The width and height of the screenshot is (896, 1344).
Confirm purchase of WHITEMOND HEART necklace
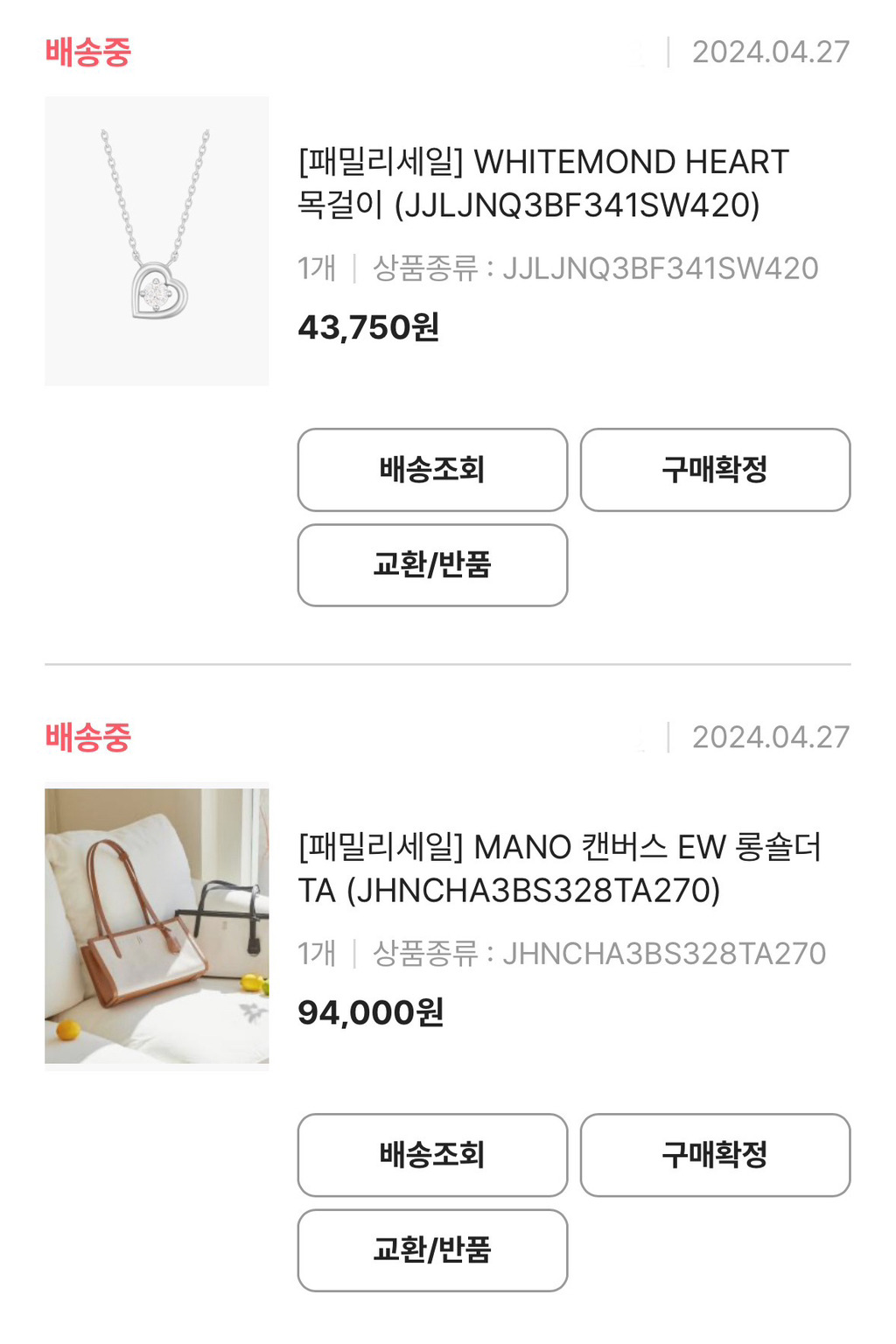715,470
